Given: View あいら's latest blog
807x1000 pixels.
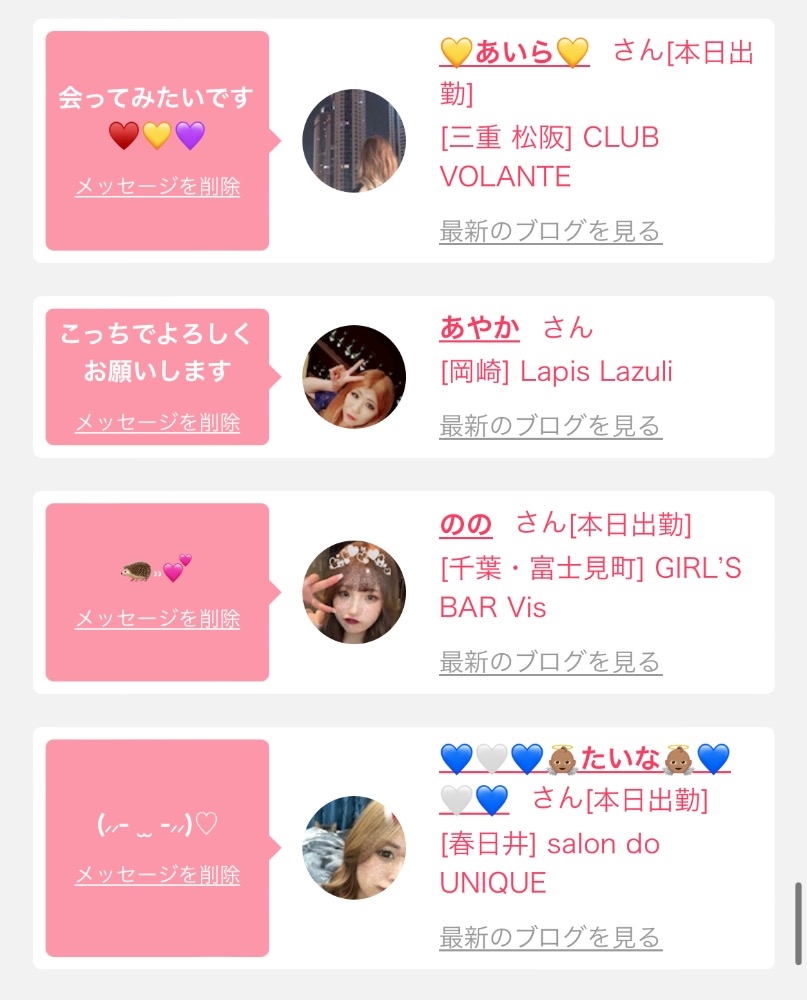Looking at the screenshot, I should pos(551,231).
